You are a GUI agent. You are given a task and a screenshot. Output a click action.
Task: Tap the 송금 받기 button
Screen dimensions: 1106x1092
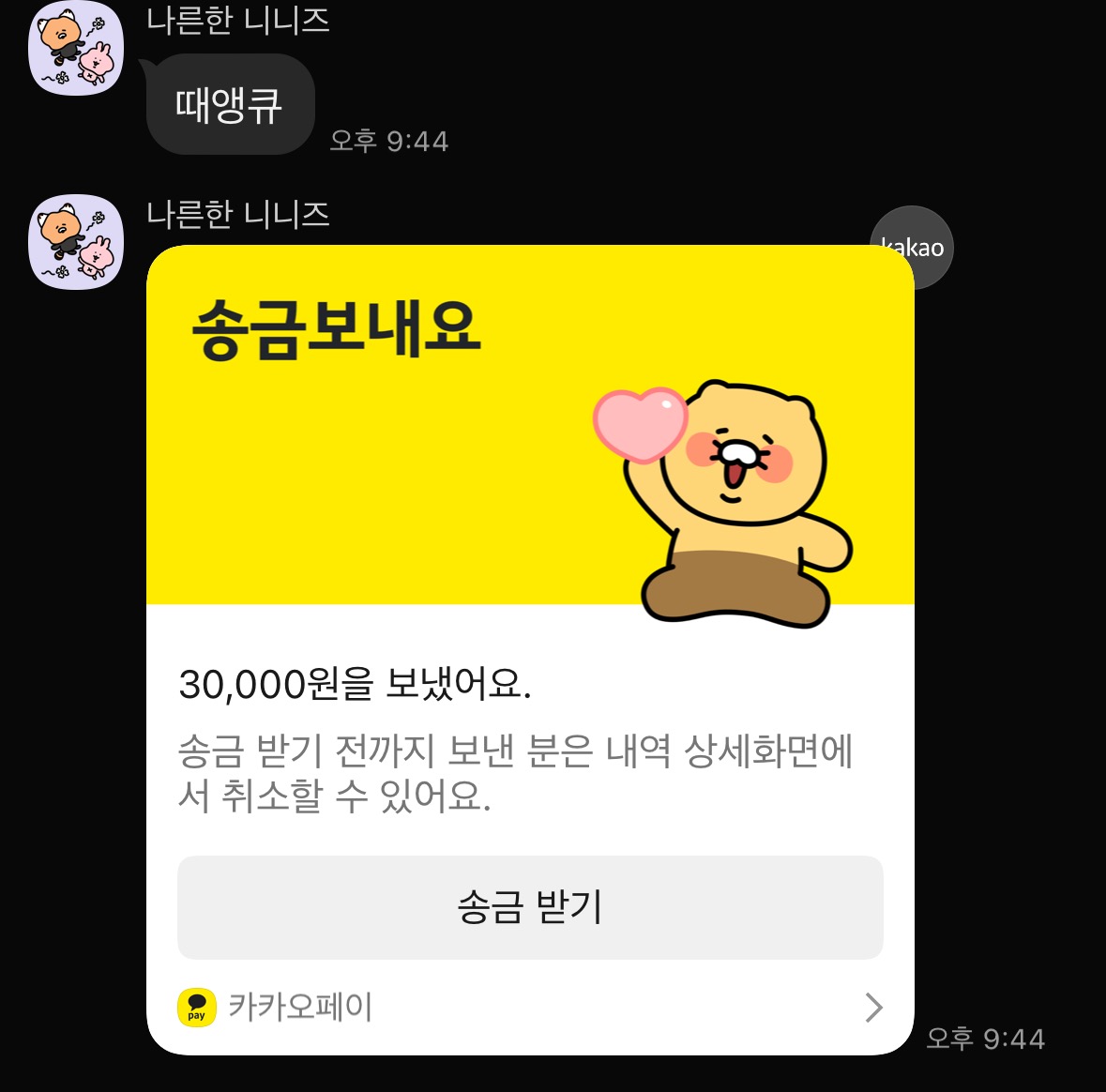(530, 907)
